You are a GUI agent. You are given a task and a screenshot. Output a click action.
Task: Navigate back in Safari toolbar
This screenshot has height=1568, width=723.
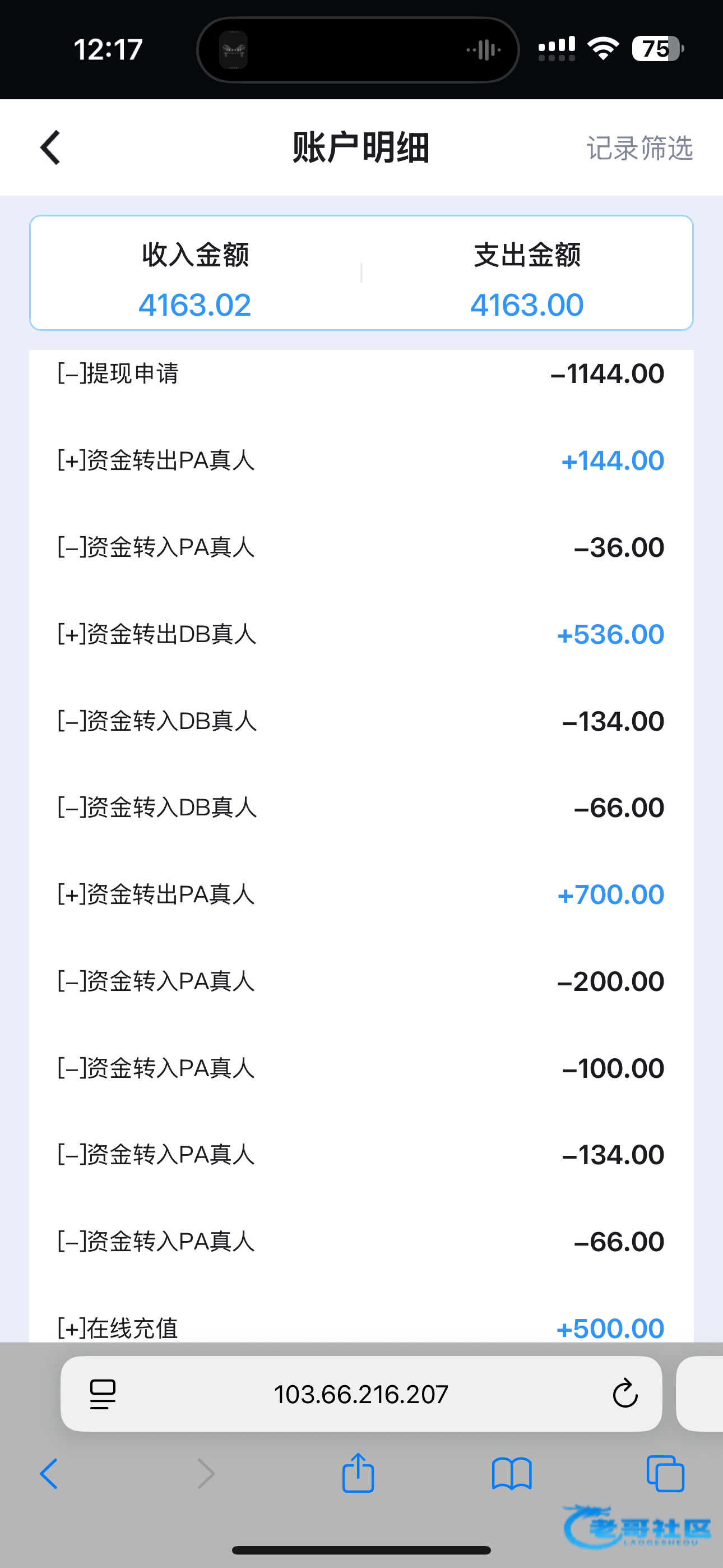point(49,1474)
